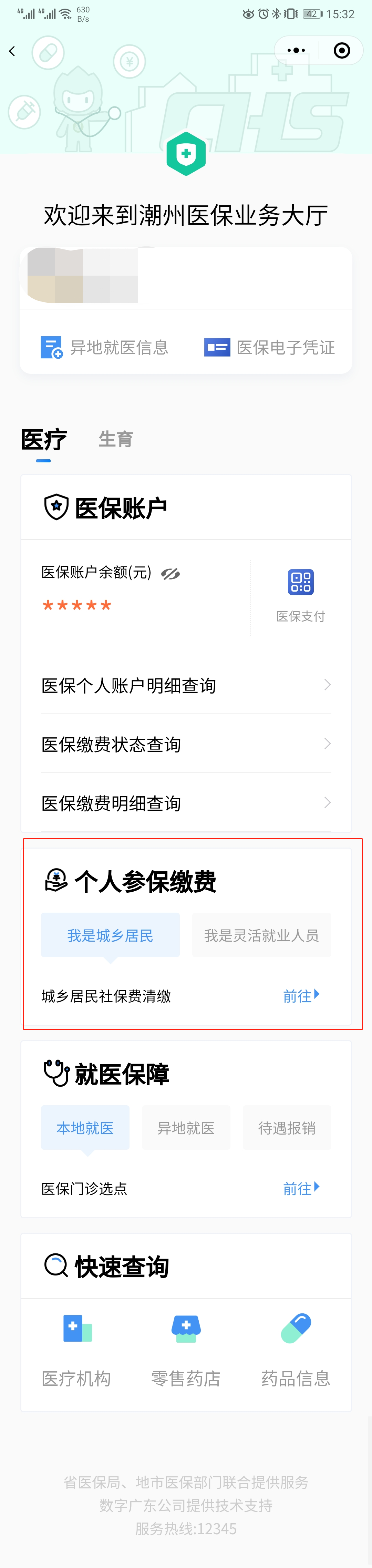
Task: Open the mini program more-options menu
Action: point(296,51)
